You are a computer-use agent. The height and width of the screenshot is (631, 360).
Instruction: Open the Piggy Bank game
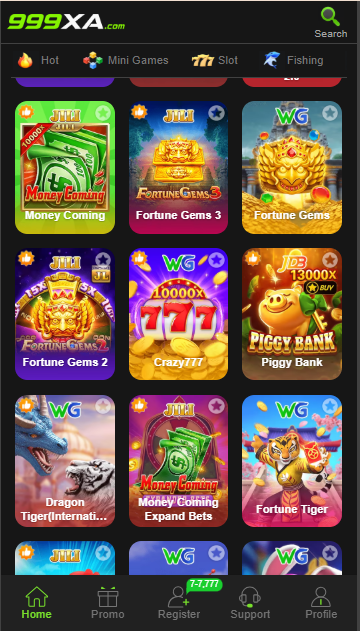coord(292,314)
